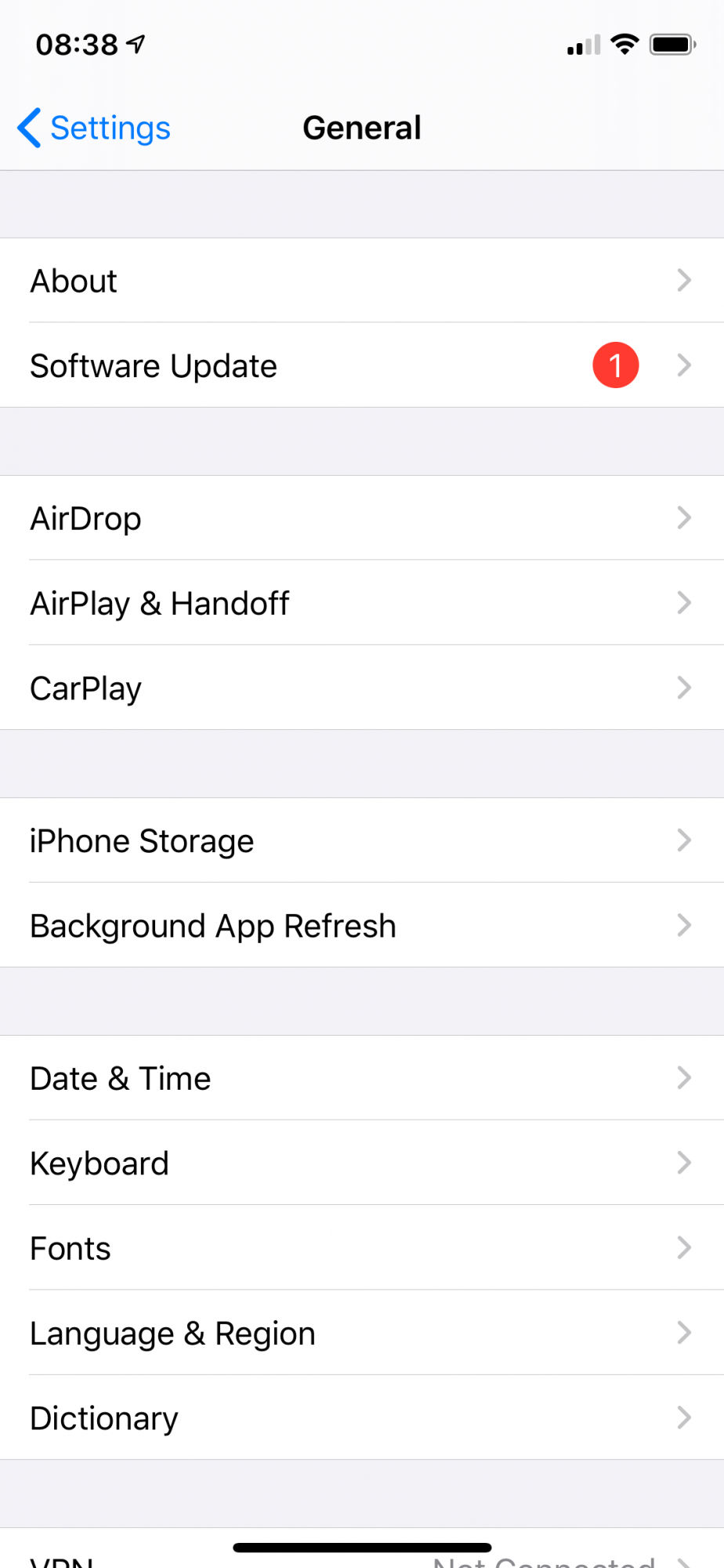Open Date & Time settings
The height and width of the screenshot is (1568, 724).
coord(362,1078)
